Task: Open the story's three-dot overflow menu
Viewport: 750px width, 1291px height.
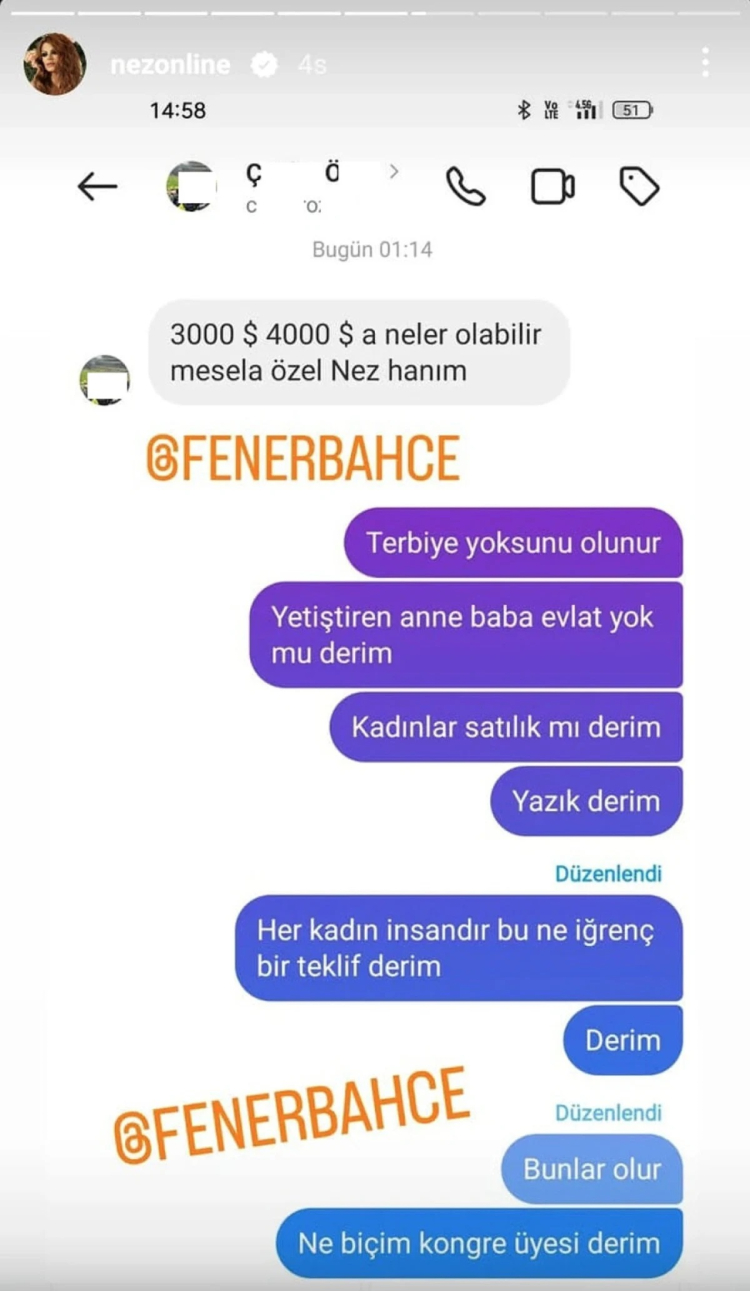Action: (705, 62)
